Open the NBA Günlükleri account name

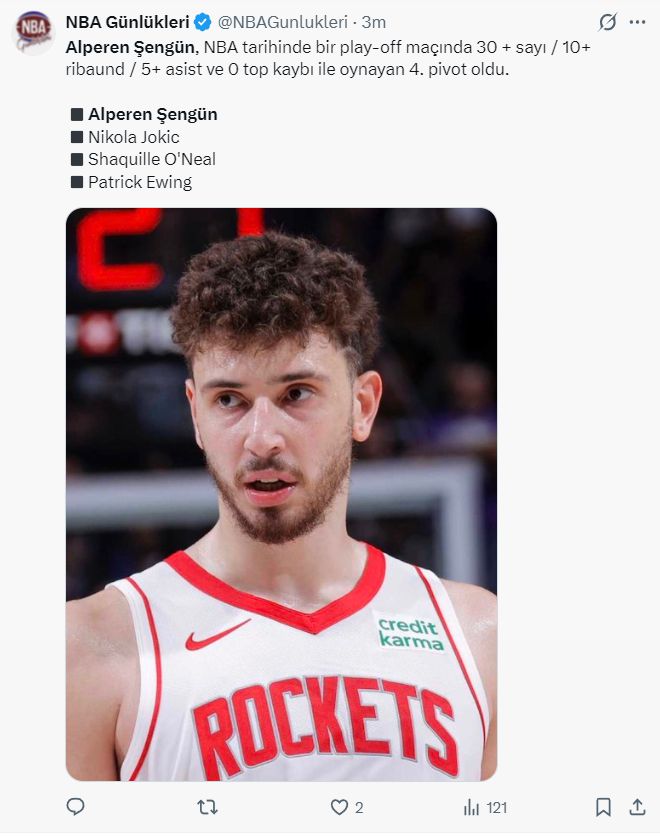(127, 22)
